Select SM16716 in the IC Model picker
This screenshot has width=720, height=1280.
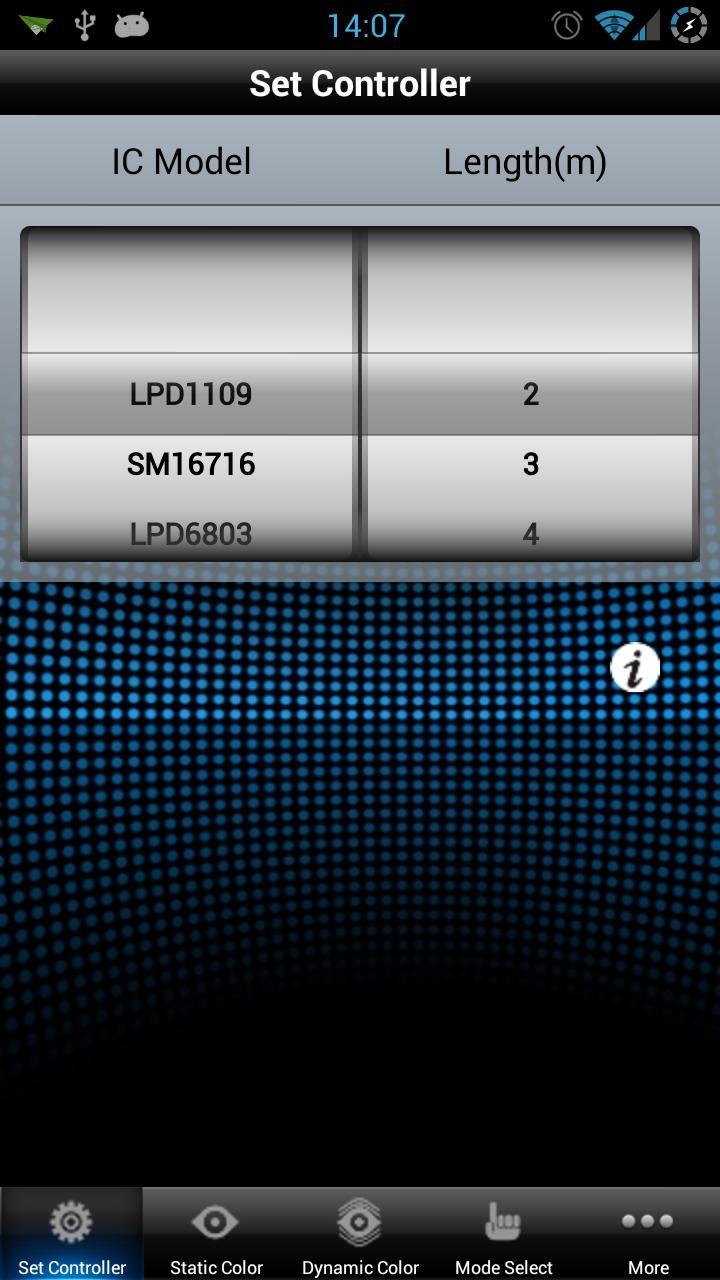191,464
